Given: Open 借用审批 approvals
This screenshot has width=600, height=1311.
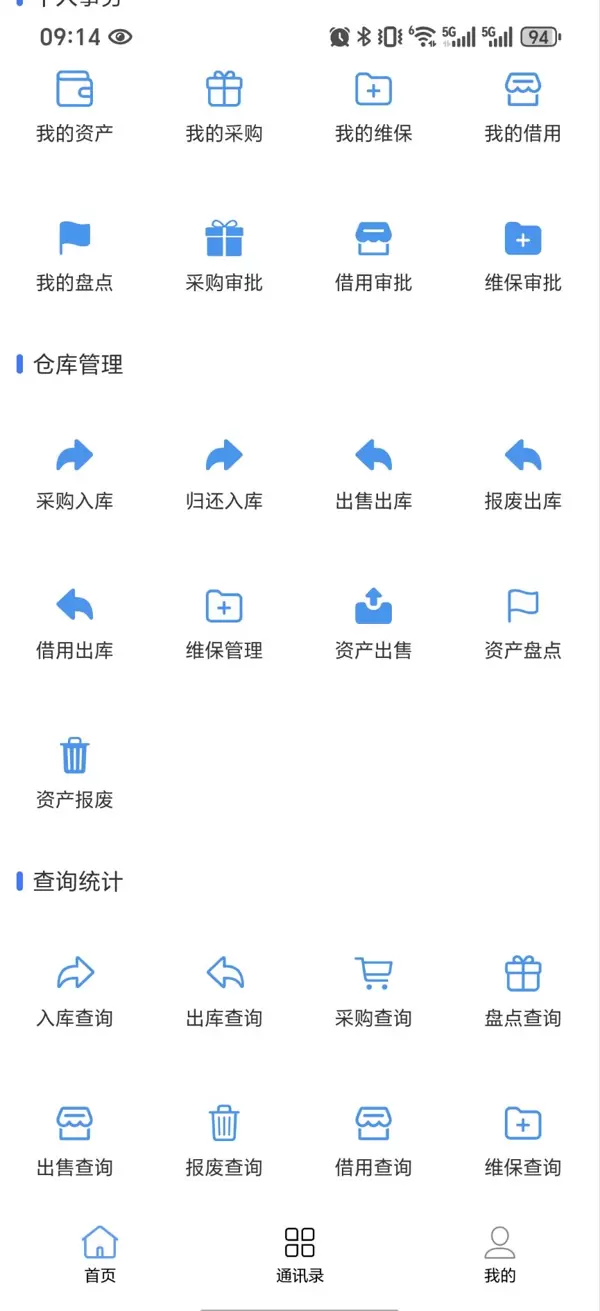Looking at the screenshot, I should click(374, 255).
